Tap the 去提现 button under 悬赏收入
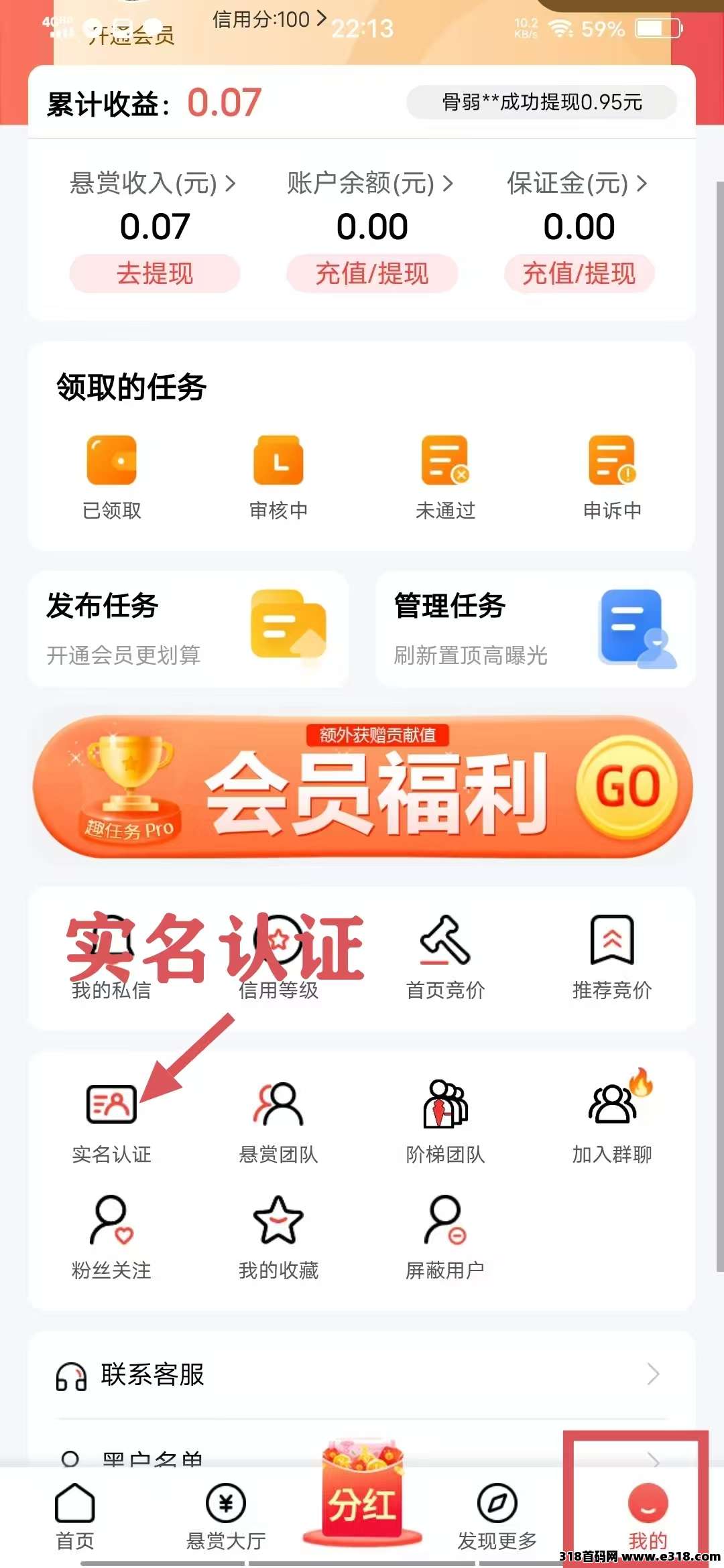Screen dimensions: 724x1568 (155, 273)
